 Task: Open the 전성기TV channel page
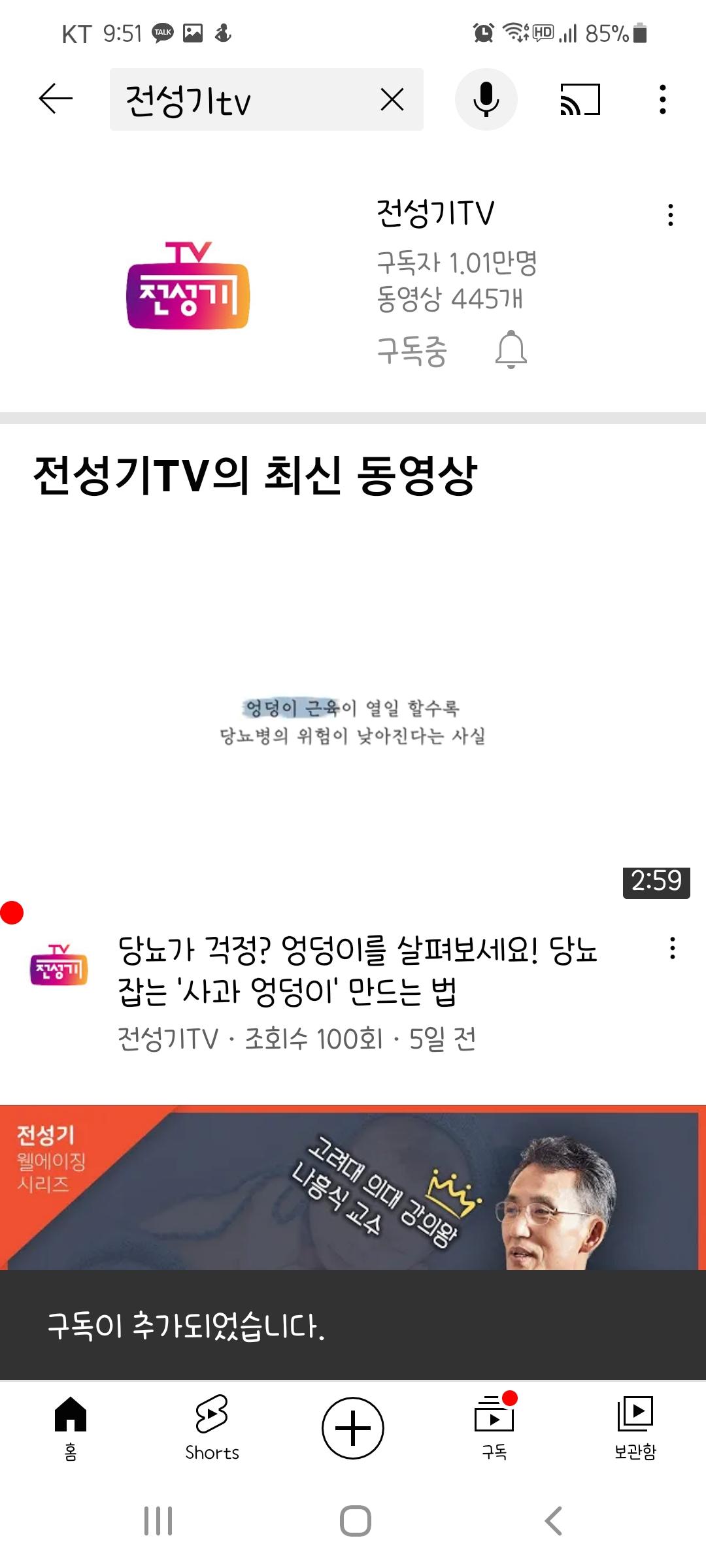(x=188, y=286)
